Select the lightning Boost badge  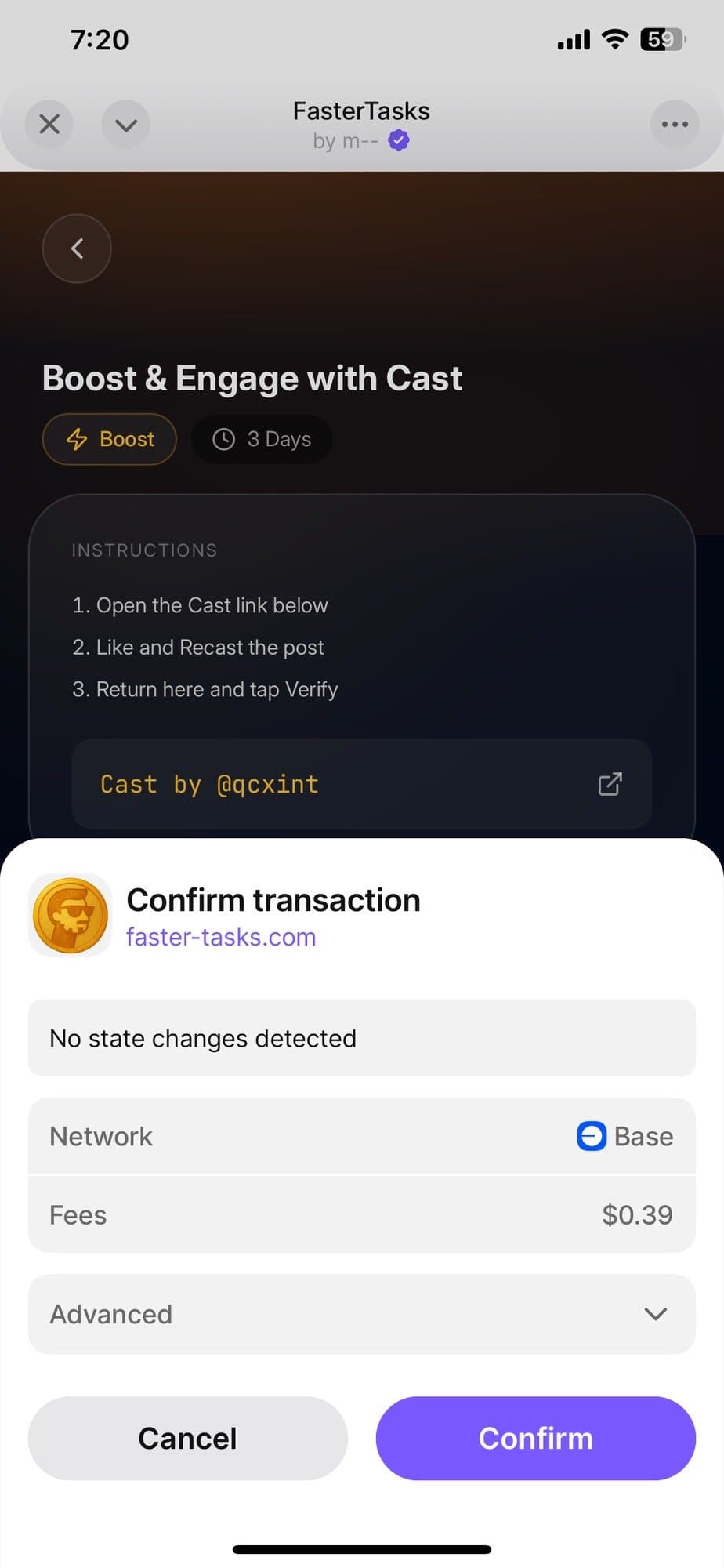click(109, 439)
